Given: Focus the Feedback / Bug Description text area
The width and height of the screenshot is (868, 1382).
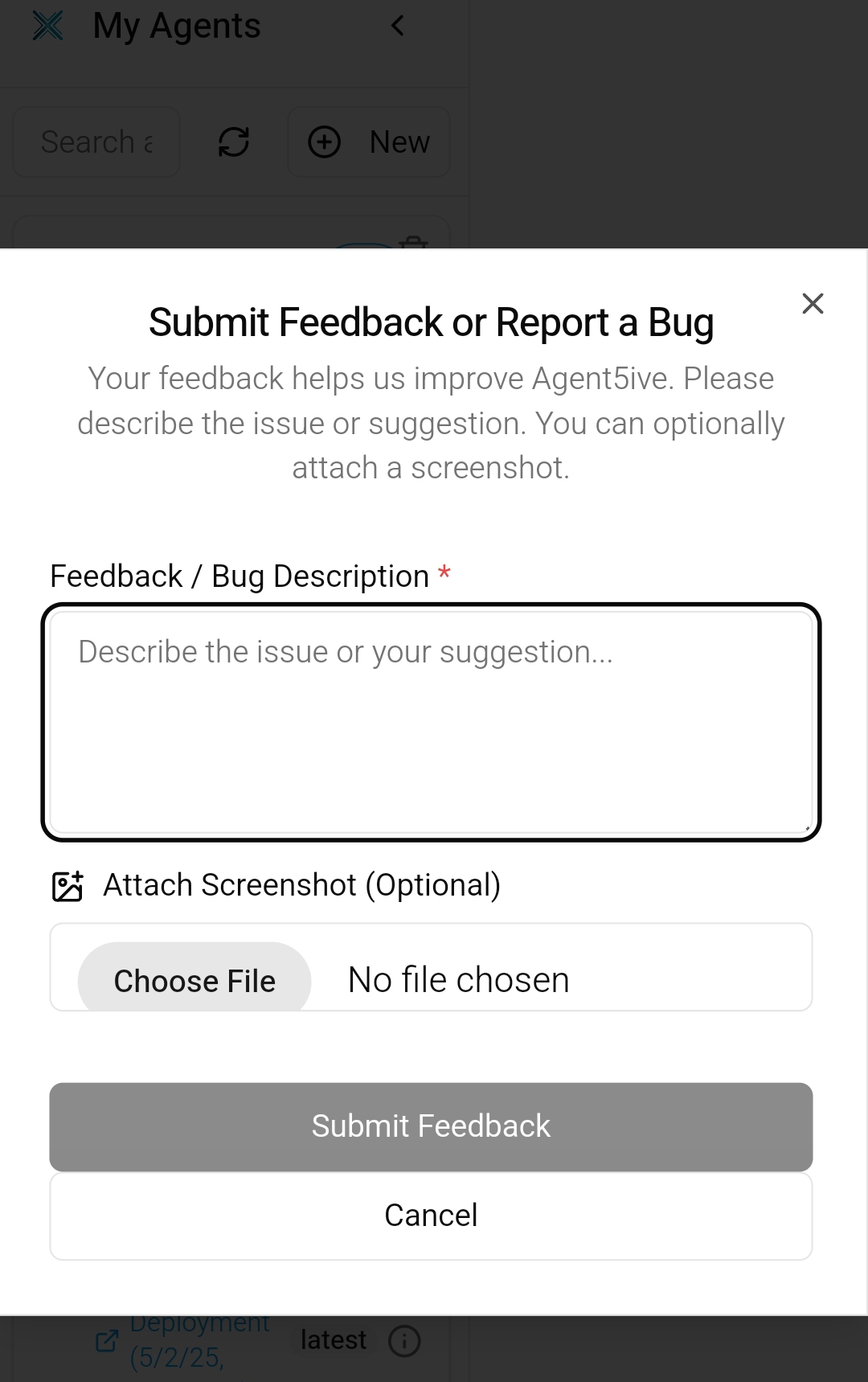Looking at the screenshot, I should point(431,722).
